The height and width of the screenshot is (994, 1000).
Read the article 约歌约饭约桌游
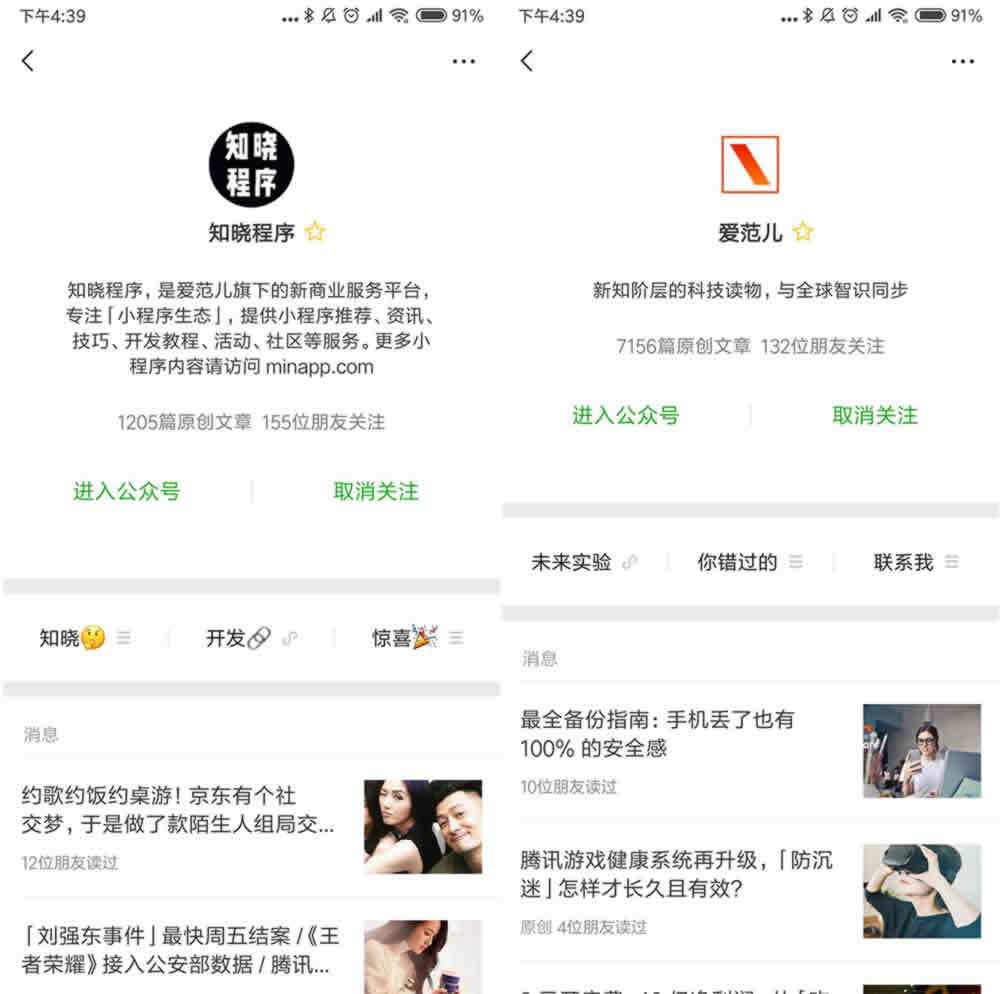coord(180,810)
